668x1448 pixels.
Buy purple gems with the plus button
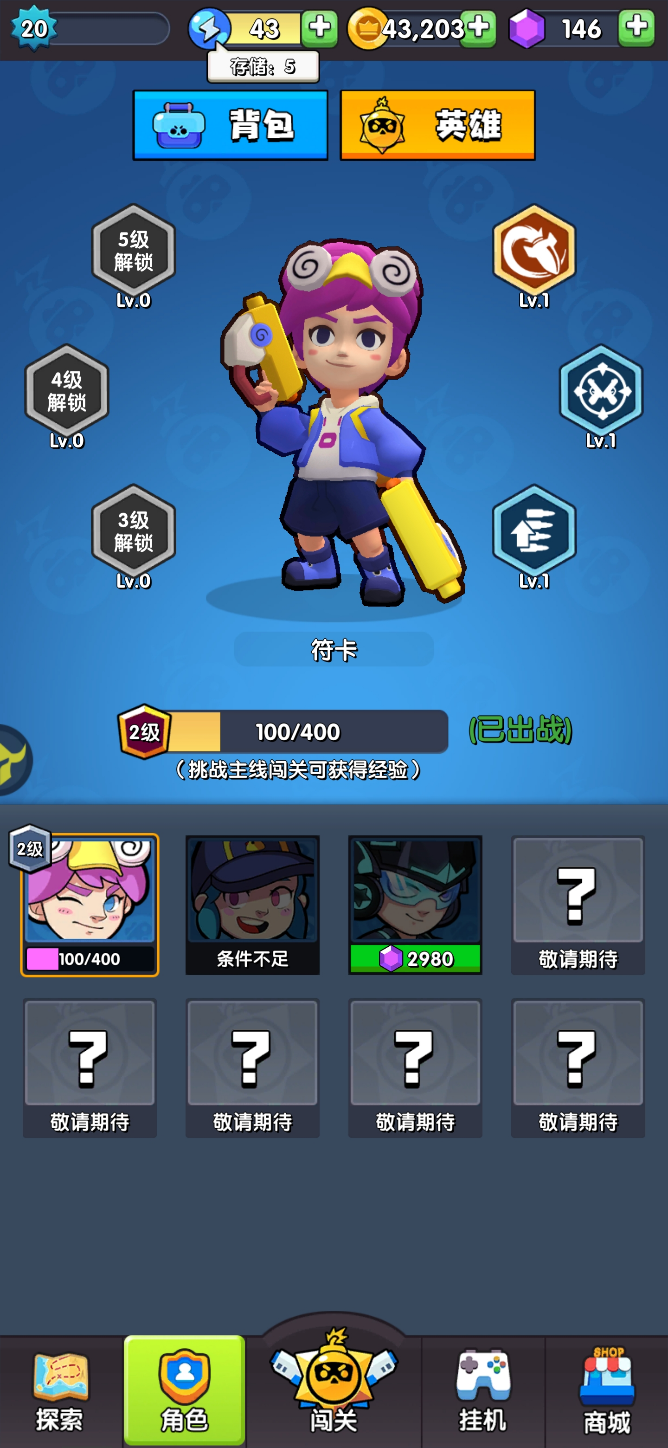click(636, 28)
